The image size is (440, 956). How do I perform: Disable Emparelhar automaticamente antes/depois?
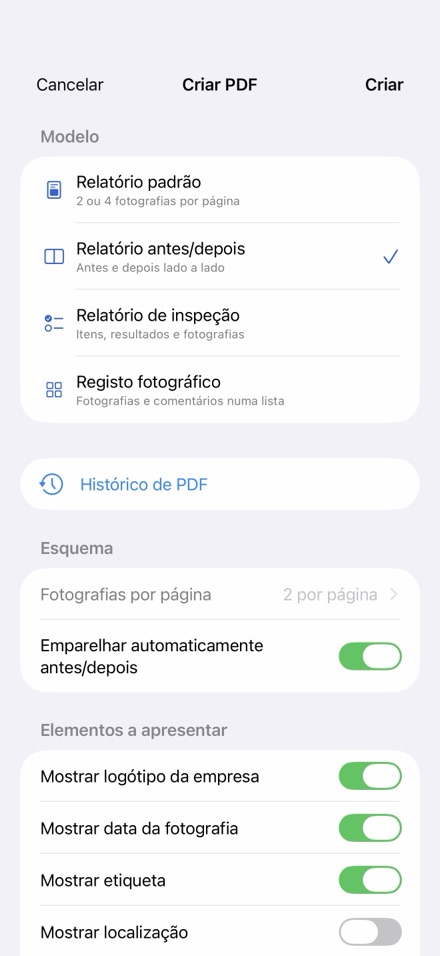(370, 656)
